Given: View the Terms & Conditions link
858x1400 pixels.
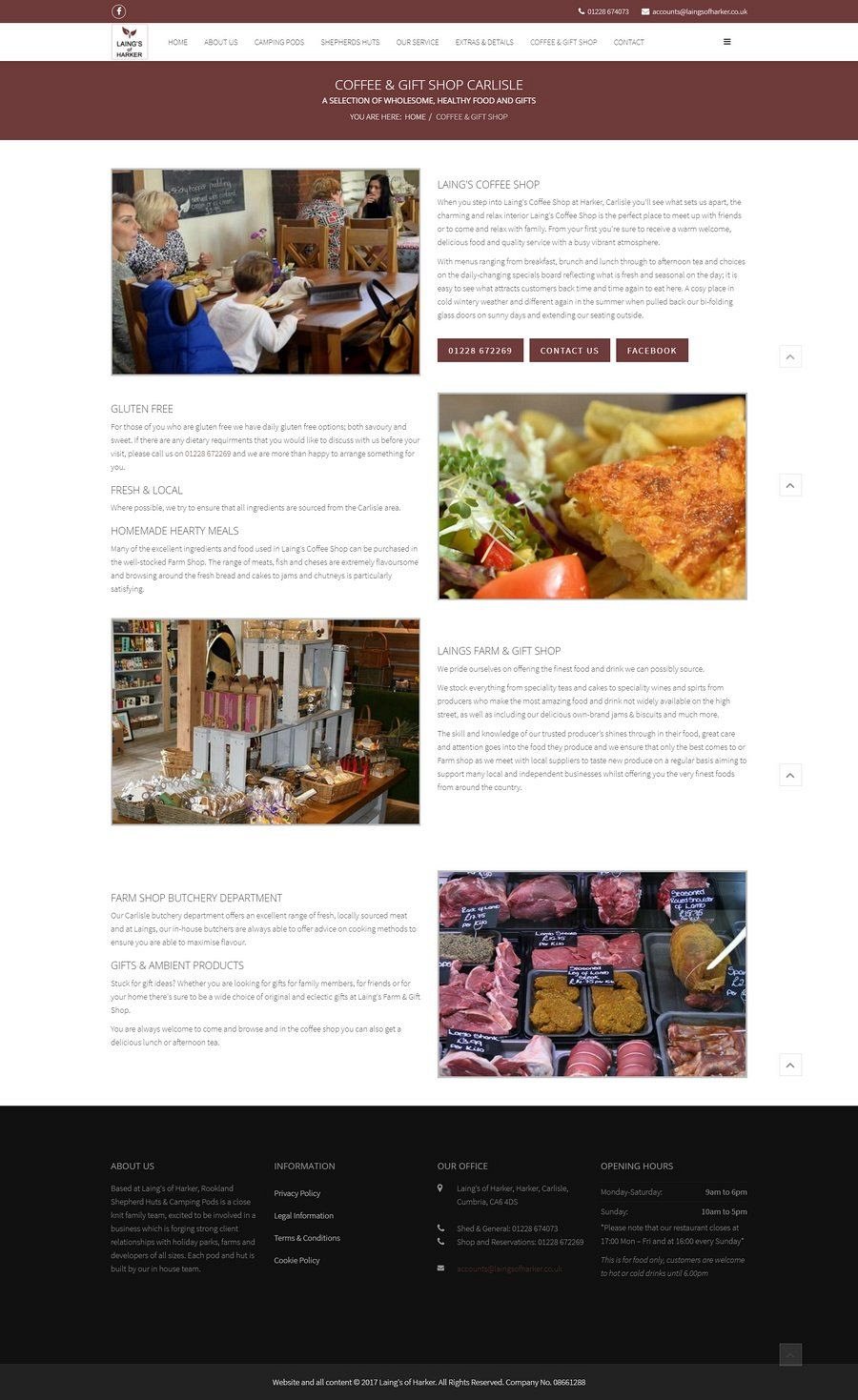Looking at the screenshot, I should pos(307,1238).
